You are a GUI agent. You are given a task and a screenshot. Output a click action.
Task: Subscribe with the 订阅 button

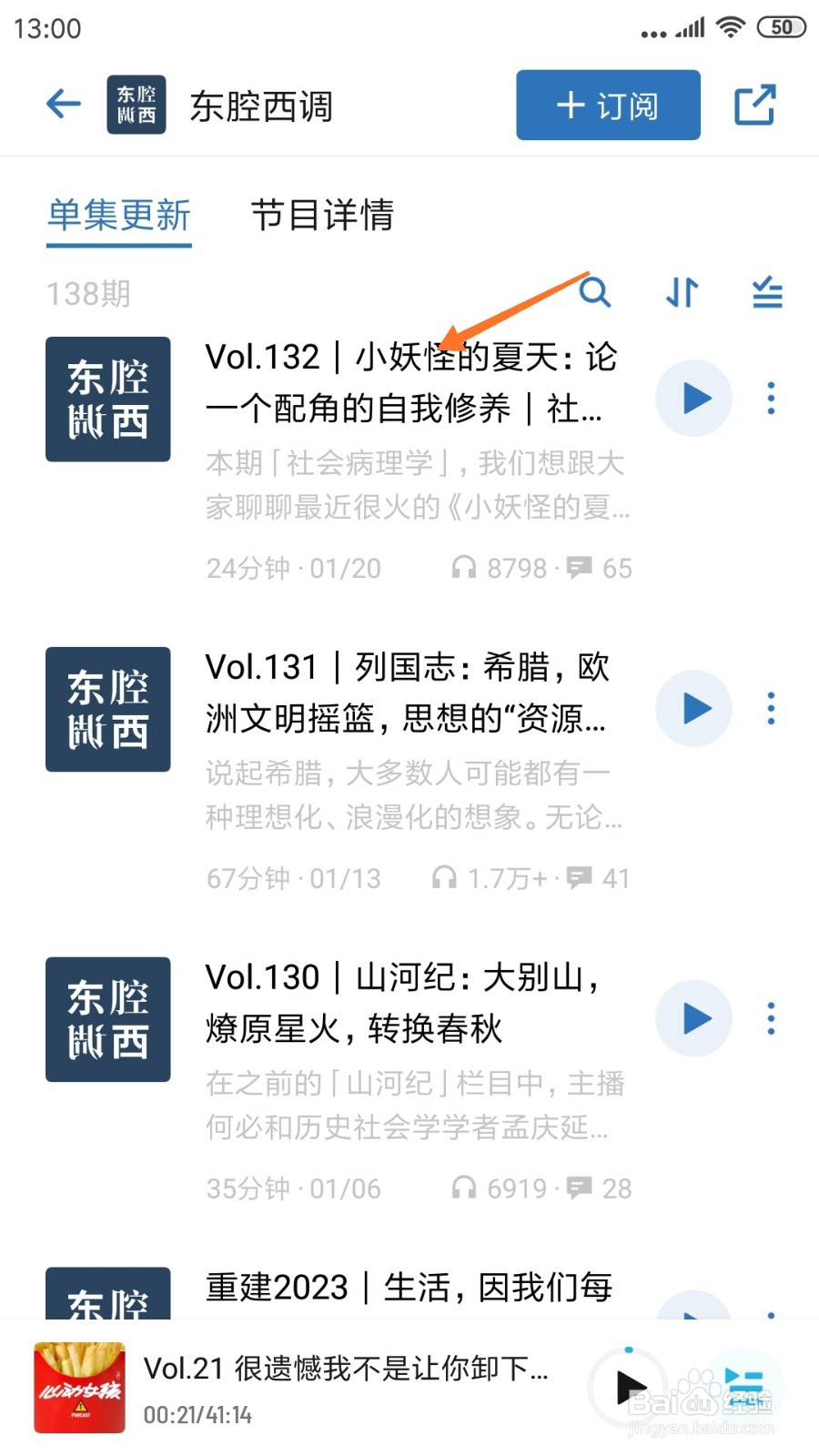tap(608, 106)
